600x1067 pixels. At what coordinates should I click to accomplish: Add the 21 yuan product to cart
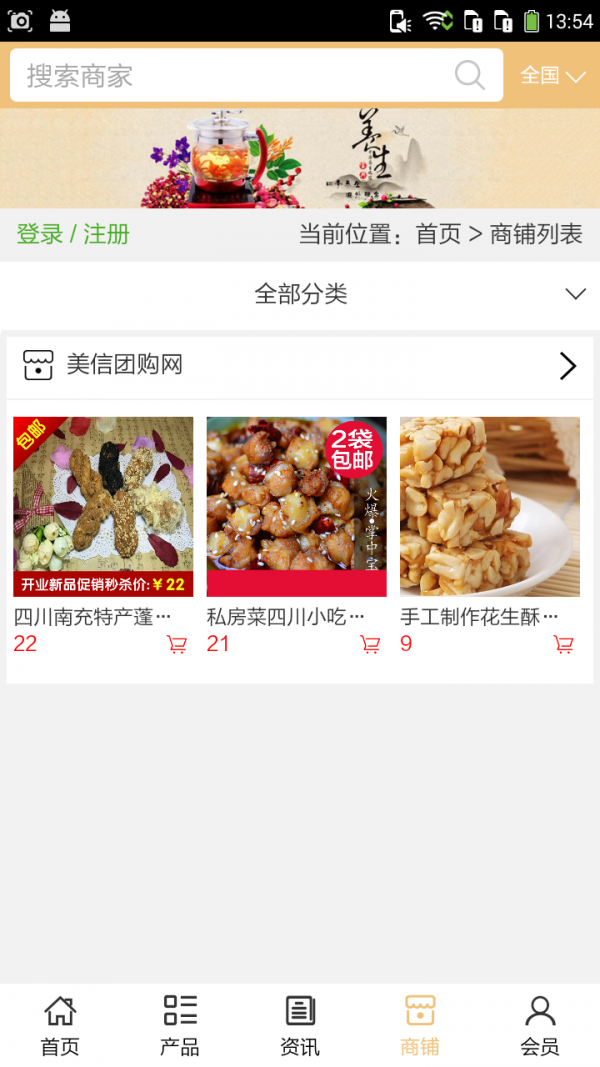point(370,645)
